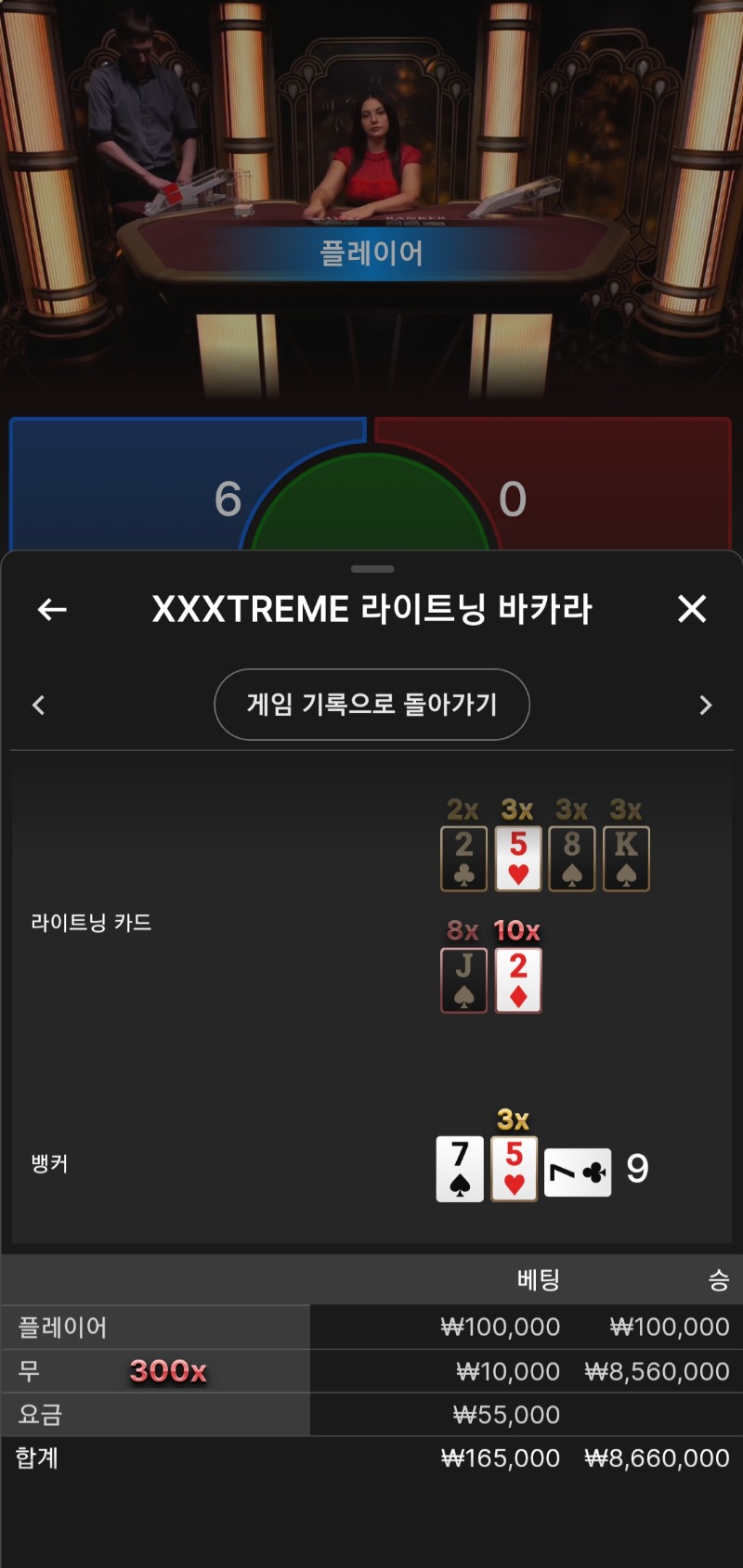743x1568 pixels.
Task: Show the previous game round
Action: point(38,706)
